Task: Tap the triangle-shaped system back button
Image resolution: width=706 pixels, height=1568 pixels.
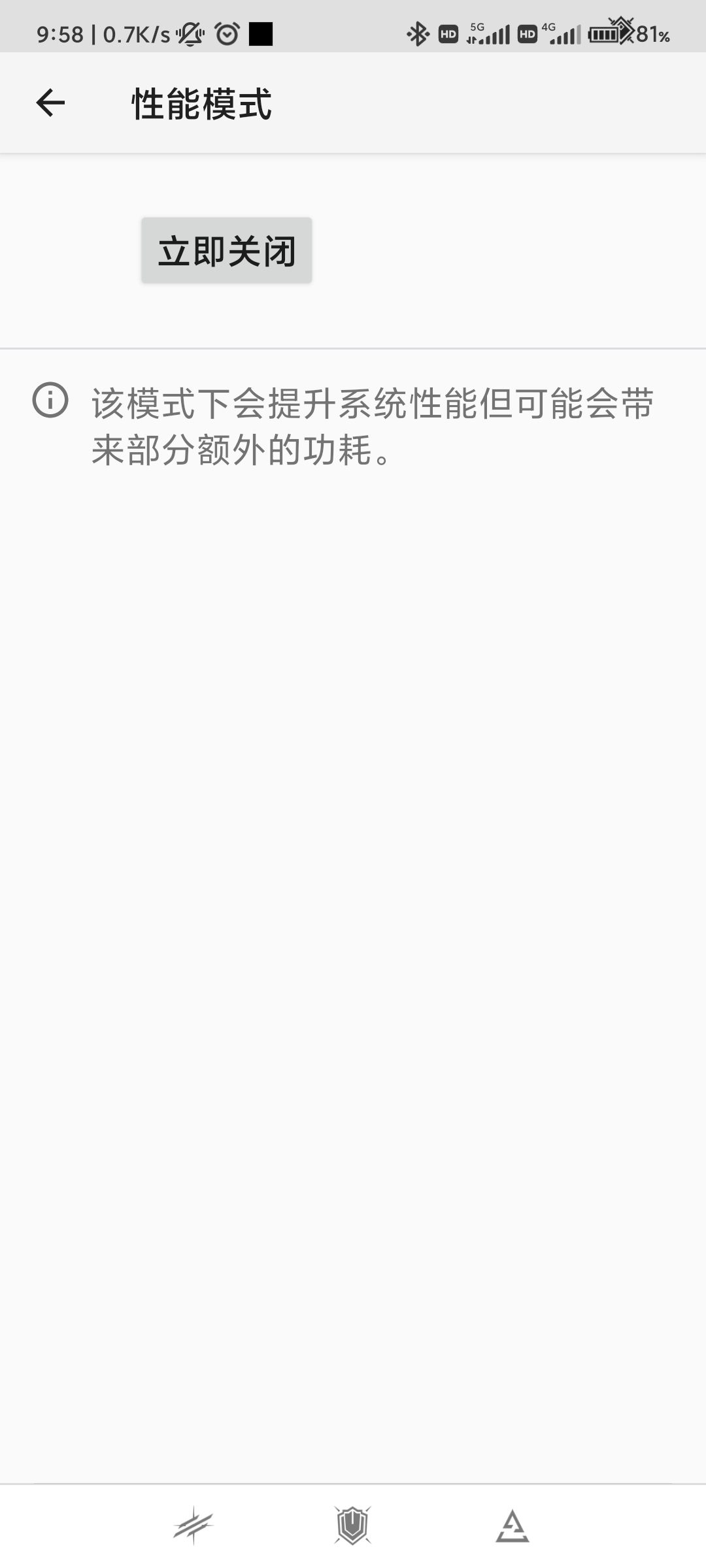Action: click(513, 1526)
